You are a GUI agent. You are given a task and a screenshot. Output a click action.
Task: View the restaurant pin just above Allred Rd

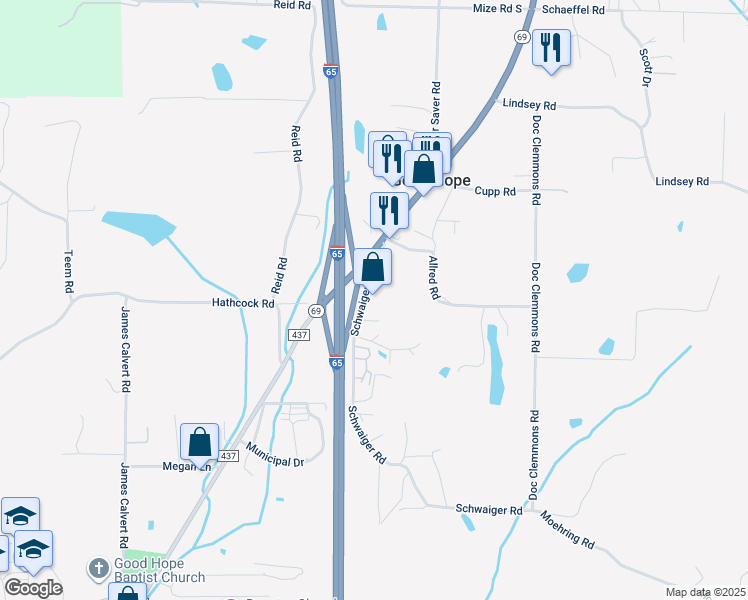pyautogui.click(x=389, y=212)
